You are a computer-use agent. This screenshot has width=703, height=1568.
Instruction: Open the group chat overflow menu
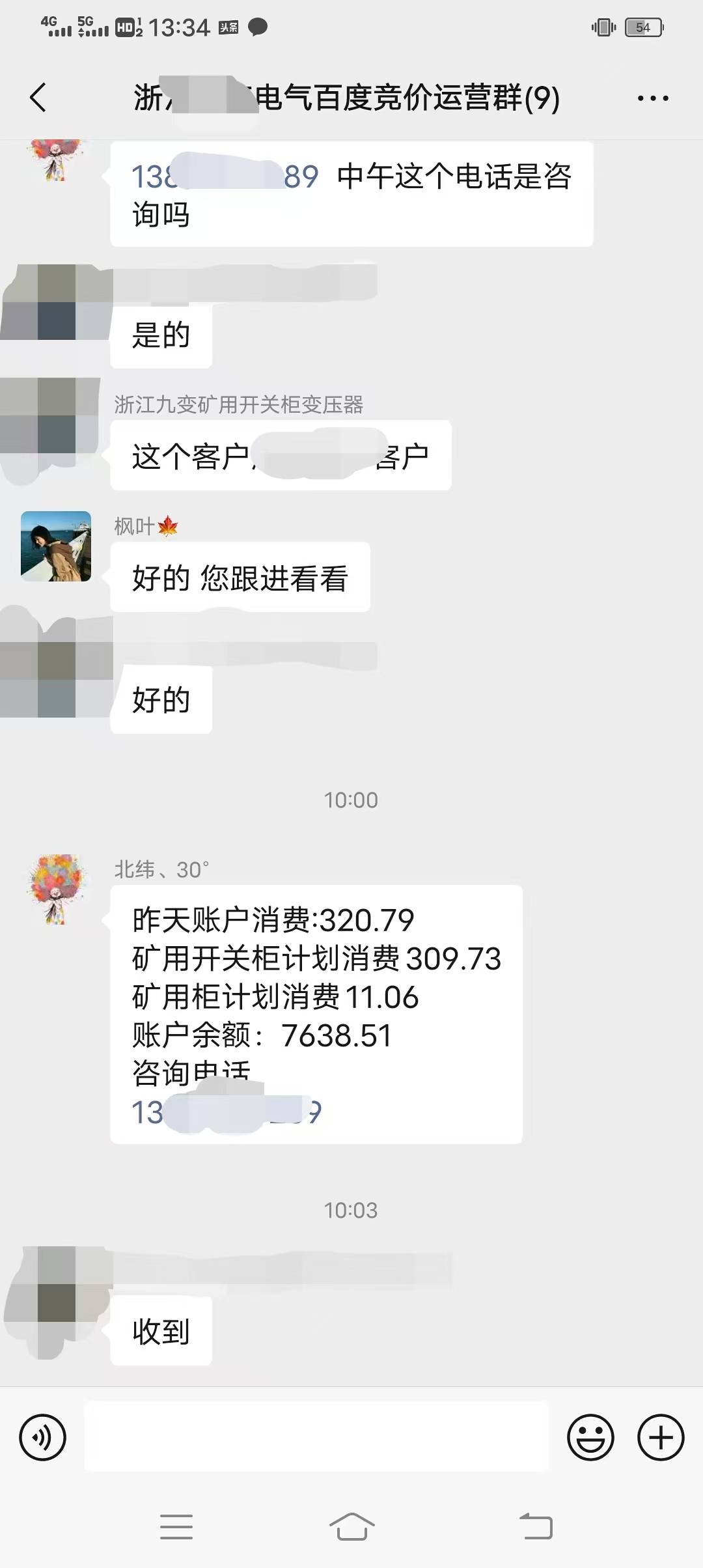coord(653,98)
